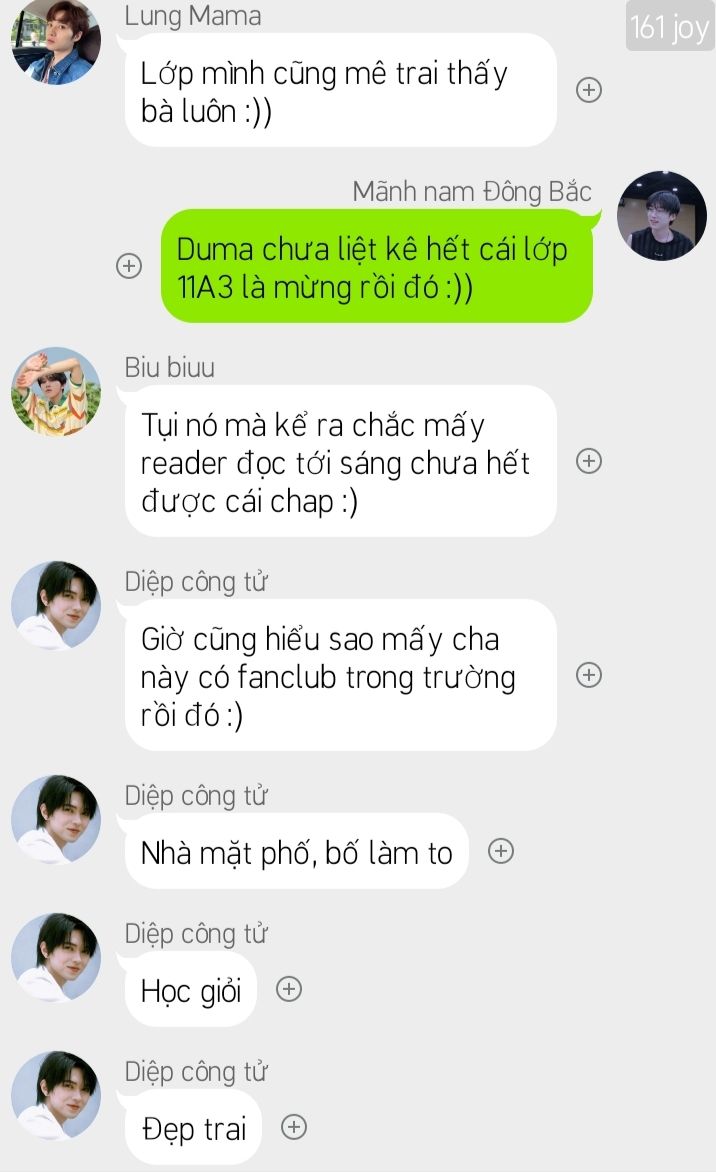The height and width of the screenshot is (1172, 716).
Task: Tap the plus icon next to "Đẹp trai"
Action: (x=294, y=1127)
